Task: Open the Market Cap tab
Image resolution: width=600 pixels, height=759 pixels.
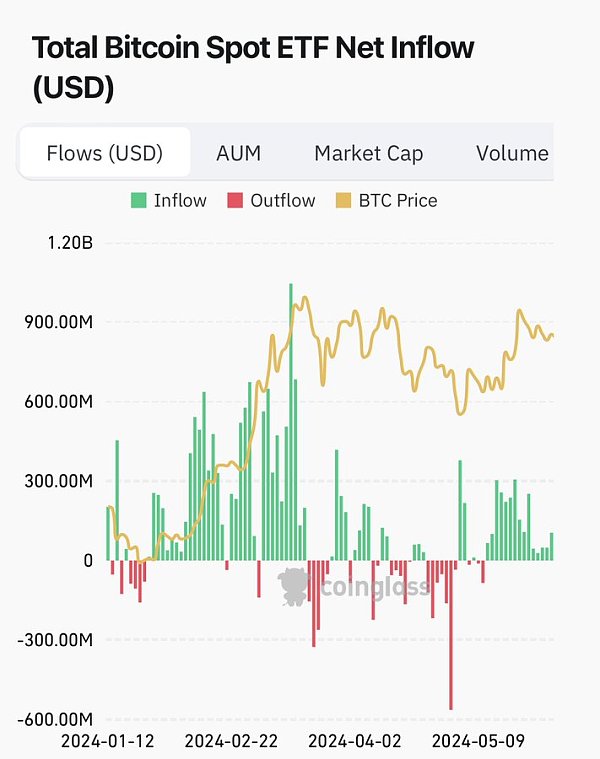Action: [x=368, y=153]
